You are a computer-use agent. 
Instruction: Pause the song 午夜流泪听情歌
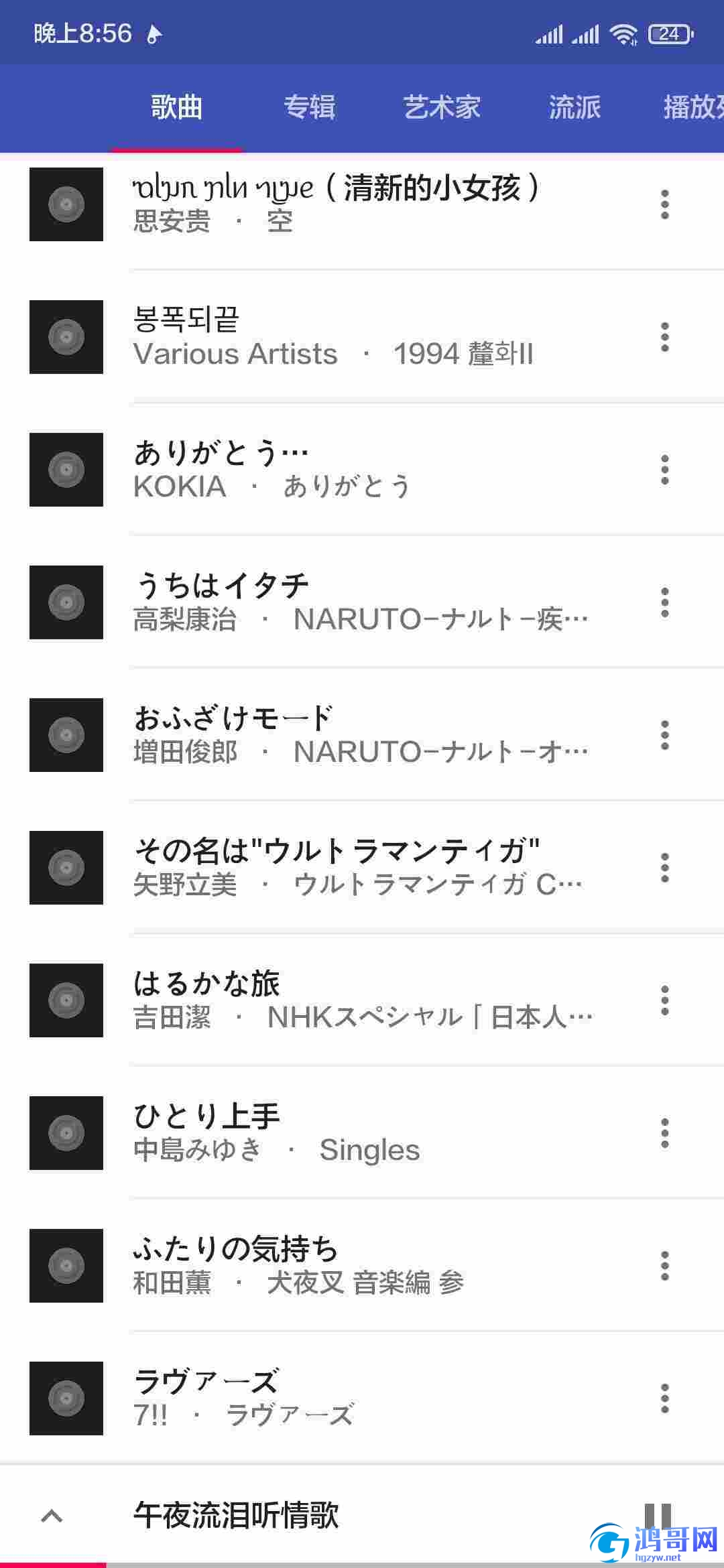click(x=658, y=1515)
